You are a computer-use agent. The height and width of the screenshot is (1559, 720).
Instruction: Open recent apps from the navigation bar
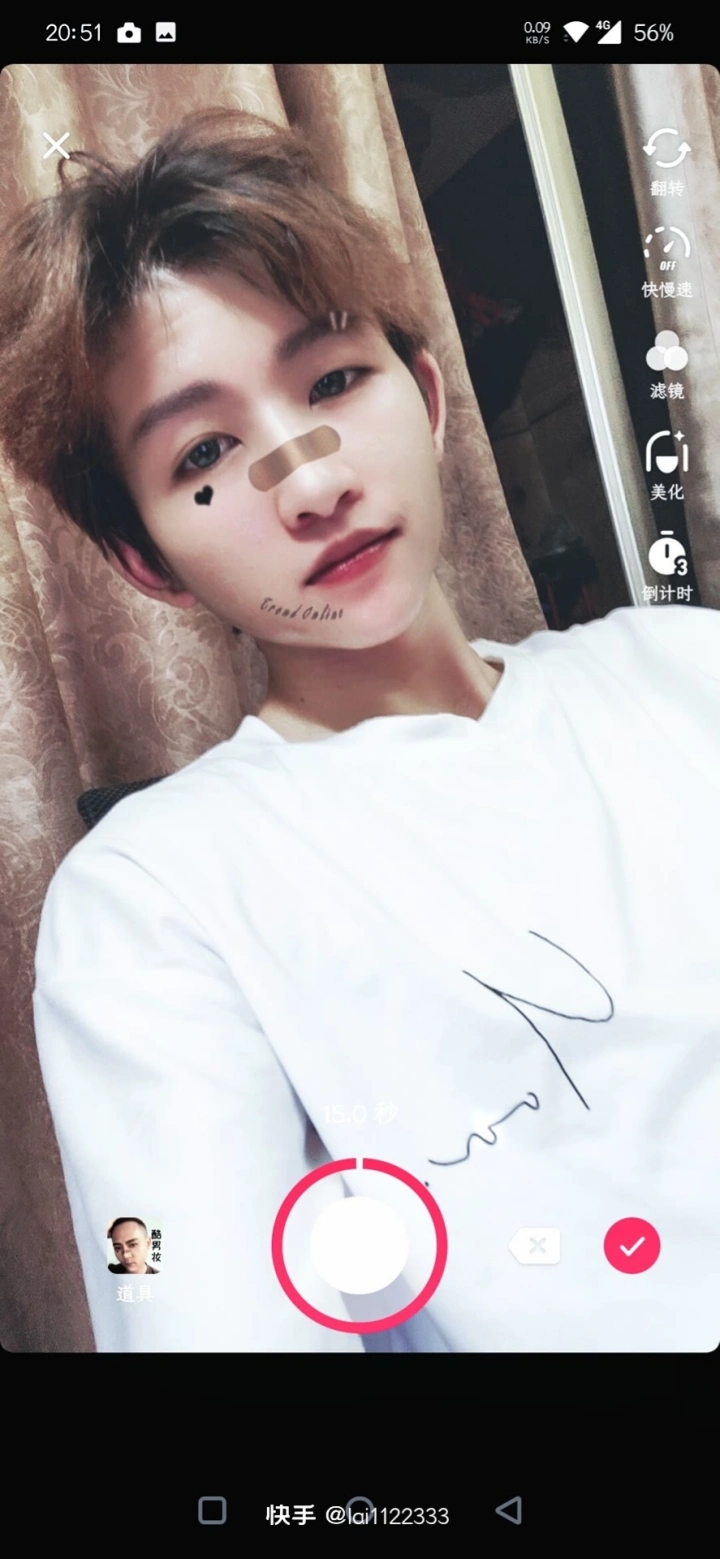point(212,1510)
